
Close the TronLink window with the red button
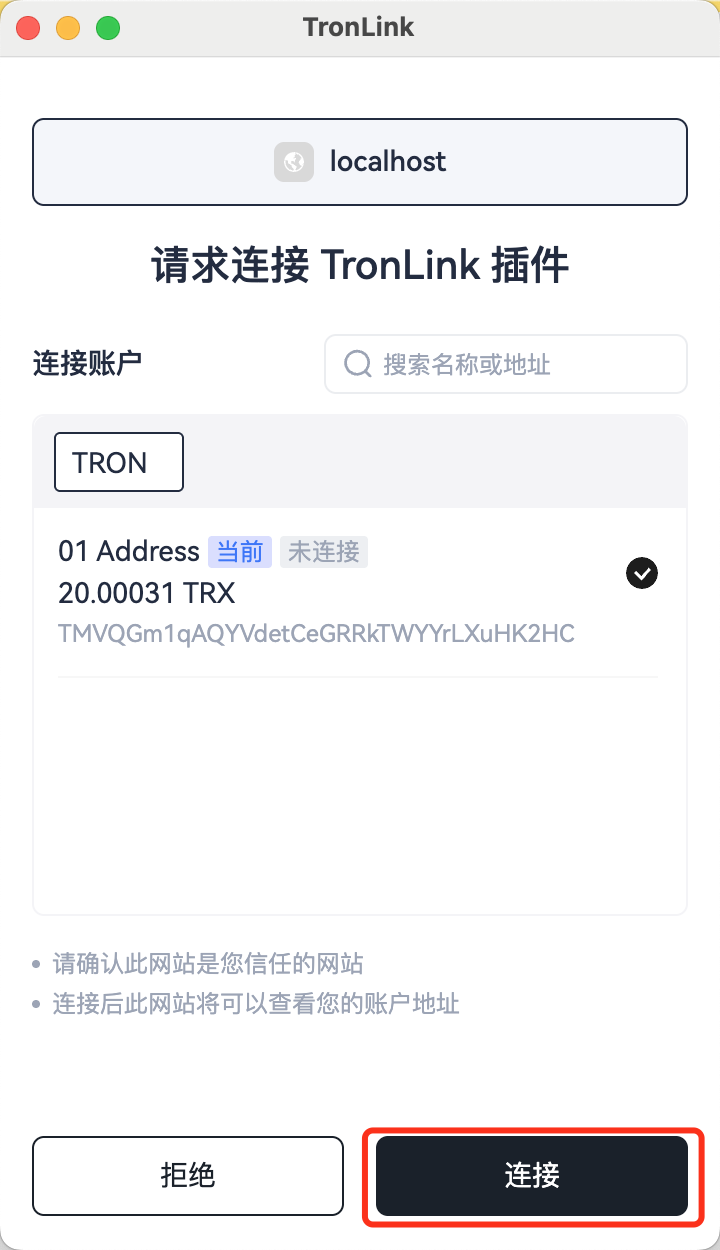(x=28, y=28)
